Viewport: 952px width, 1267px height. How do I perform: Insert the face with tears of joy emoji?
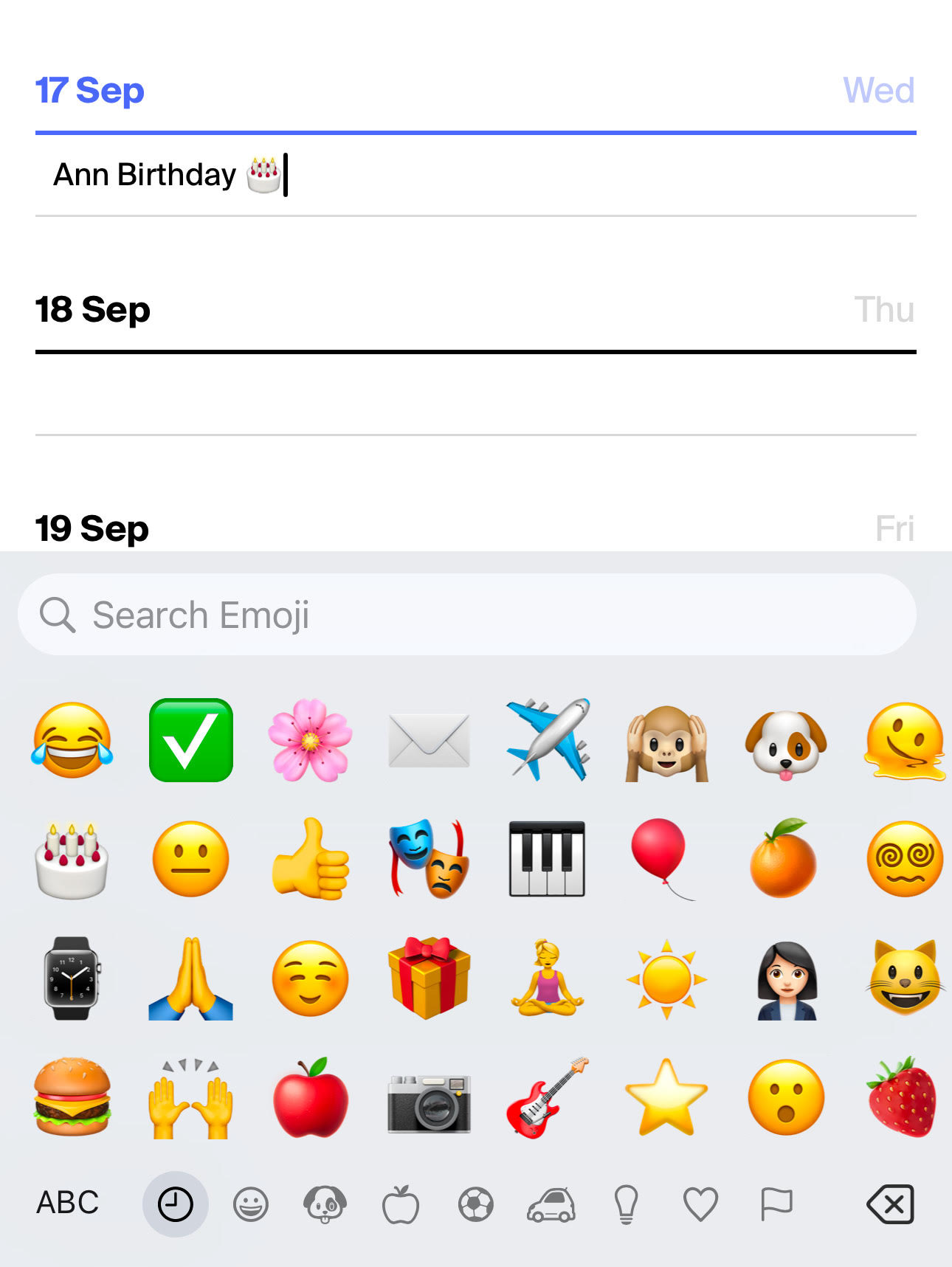72,740
